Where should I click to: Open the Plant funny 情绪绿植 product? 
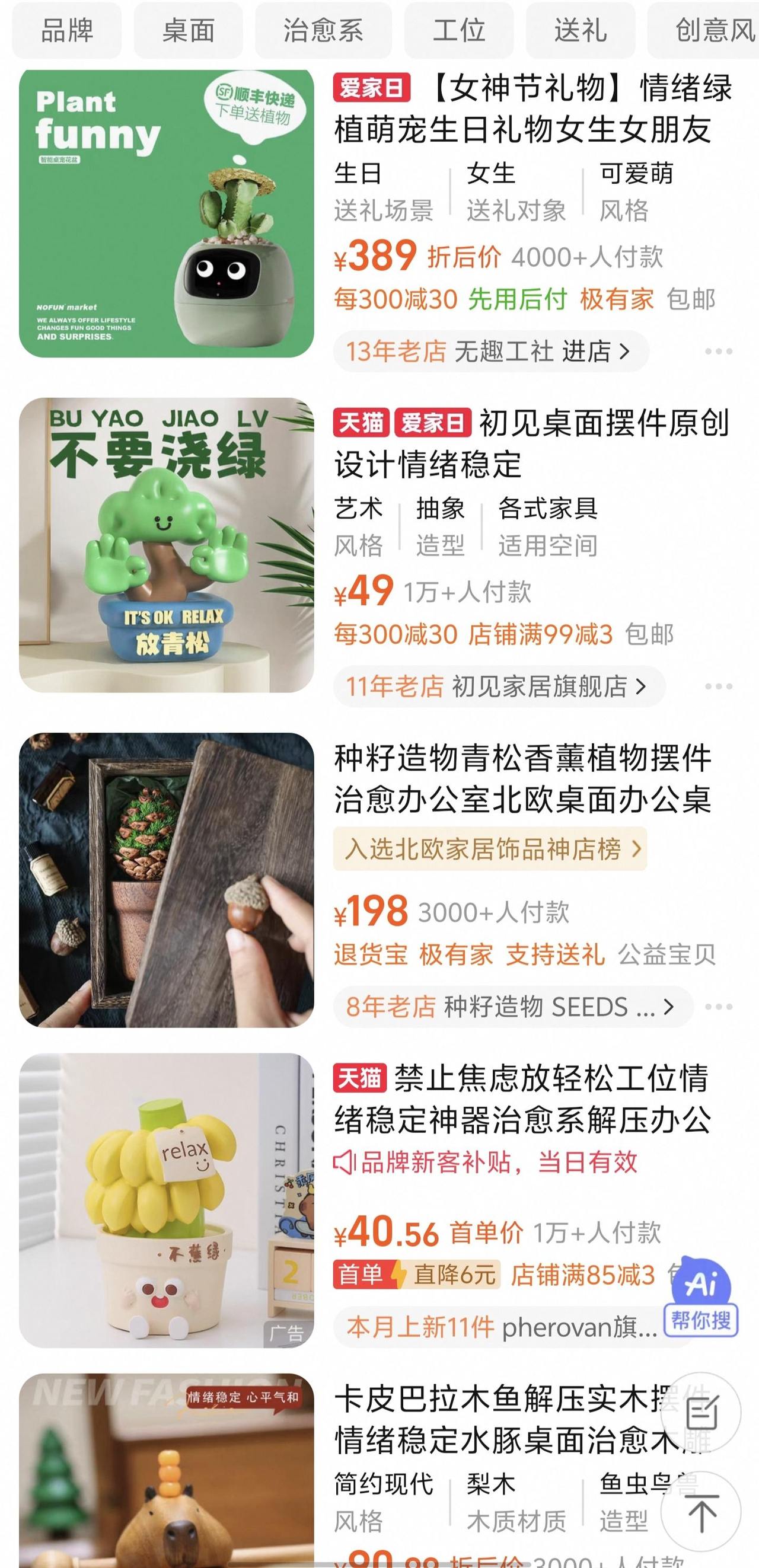166,213
